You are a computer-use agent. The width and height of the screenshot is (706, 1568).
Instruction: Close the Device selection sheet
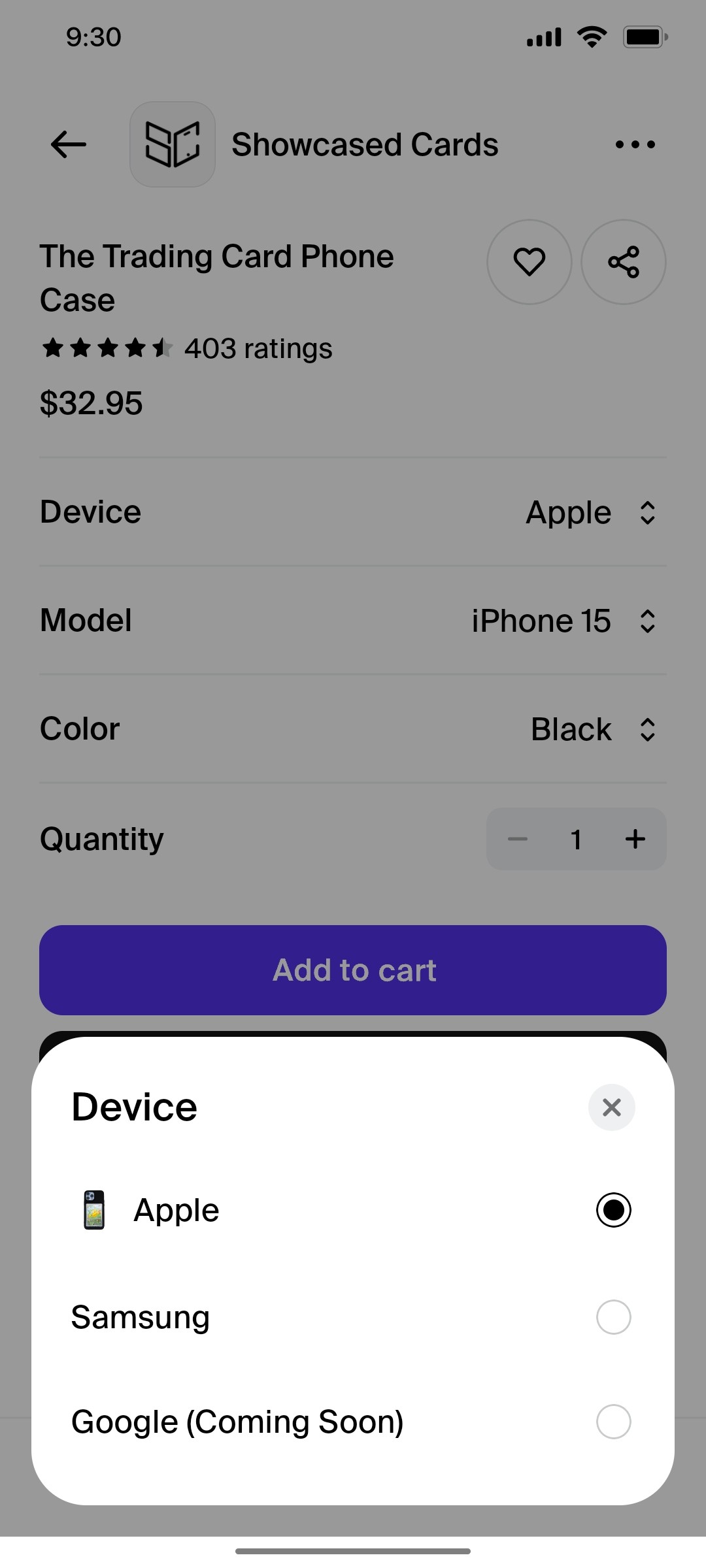coord(611,1107)
